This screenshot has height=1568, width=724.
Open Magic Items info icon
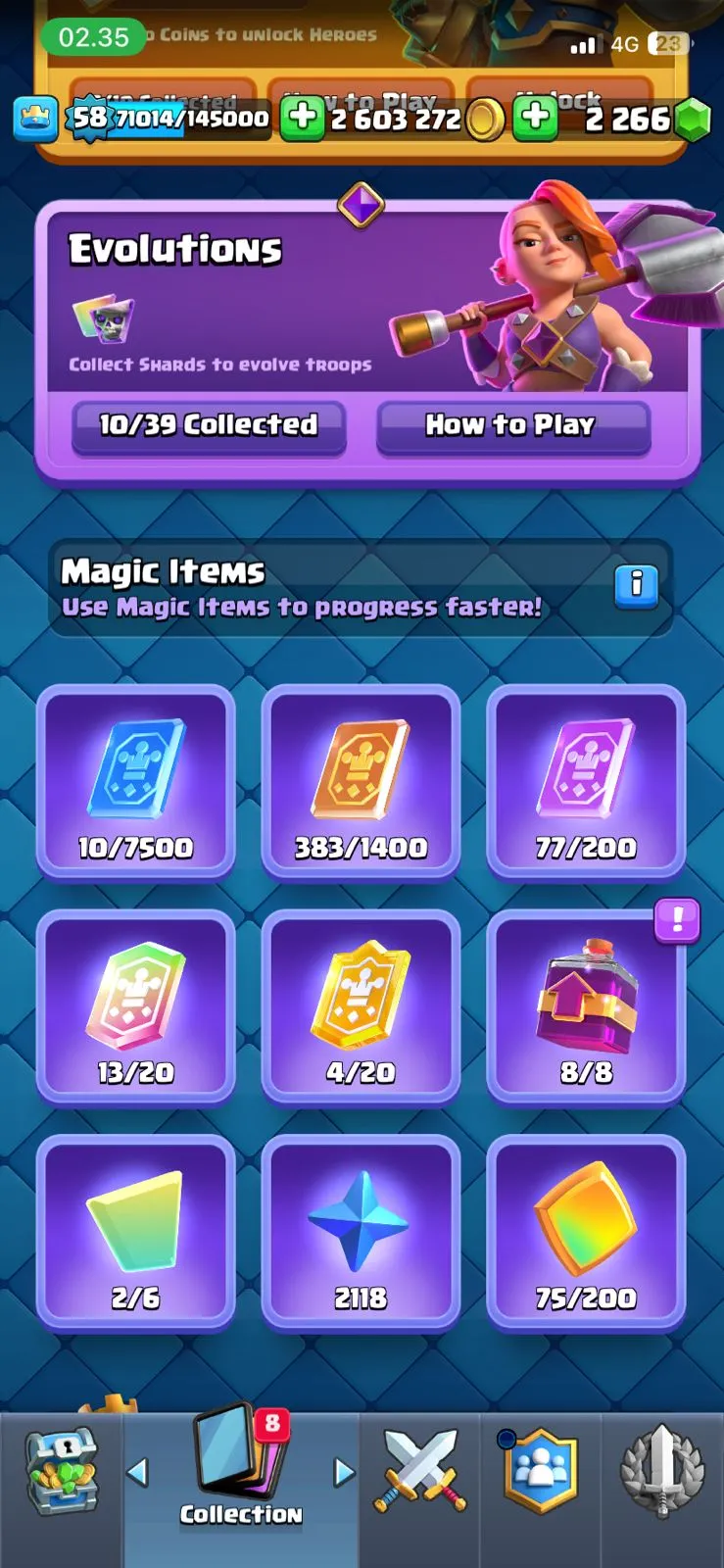[636, 585]
